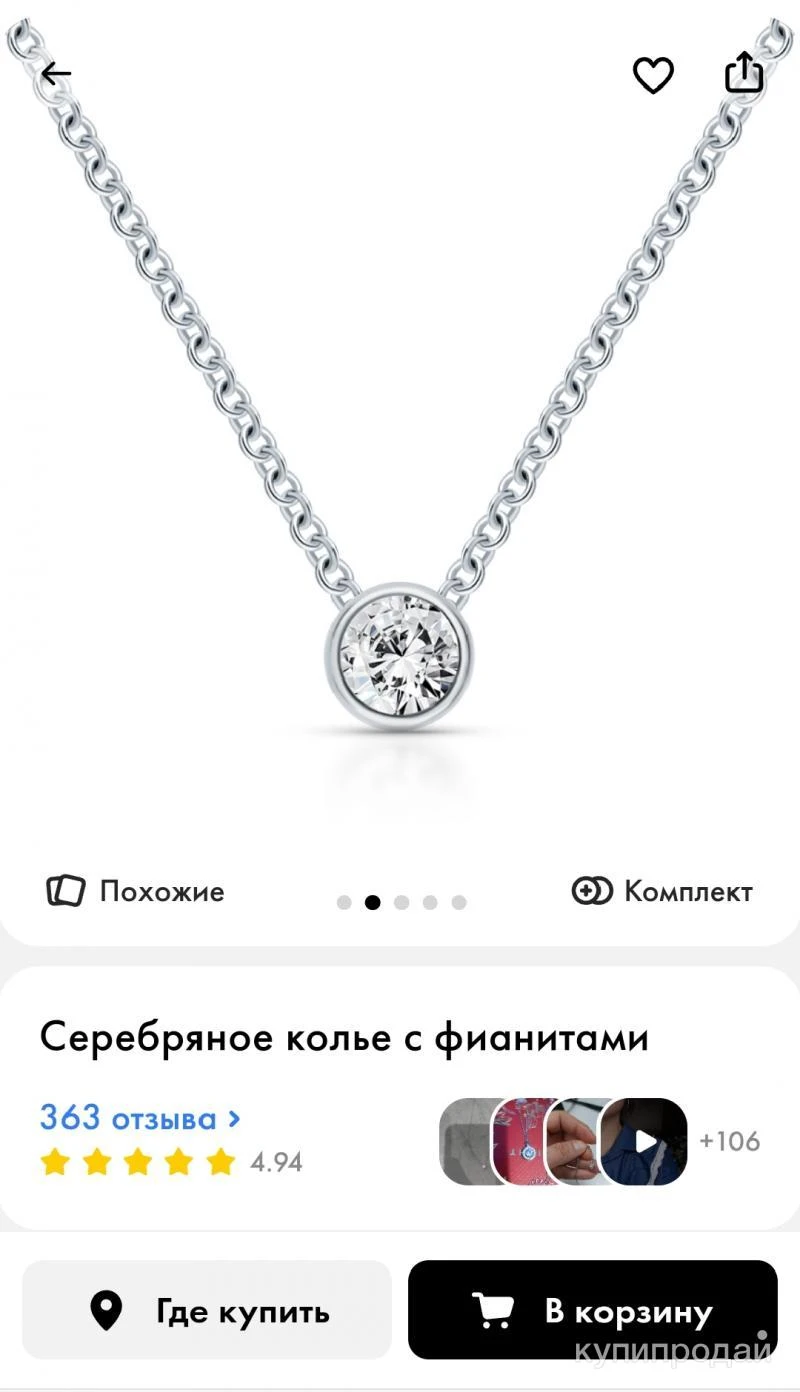Open the Комплект set option
The image size is (800, 1392).
[x=662, y=891]
